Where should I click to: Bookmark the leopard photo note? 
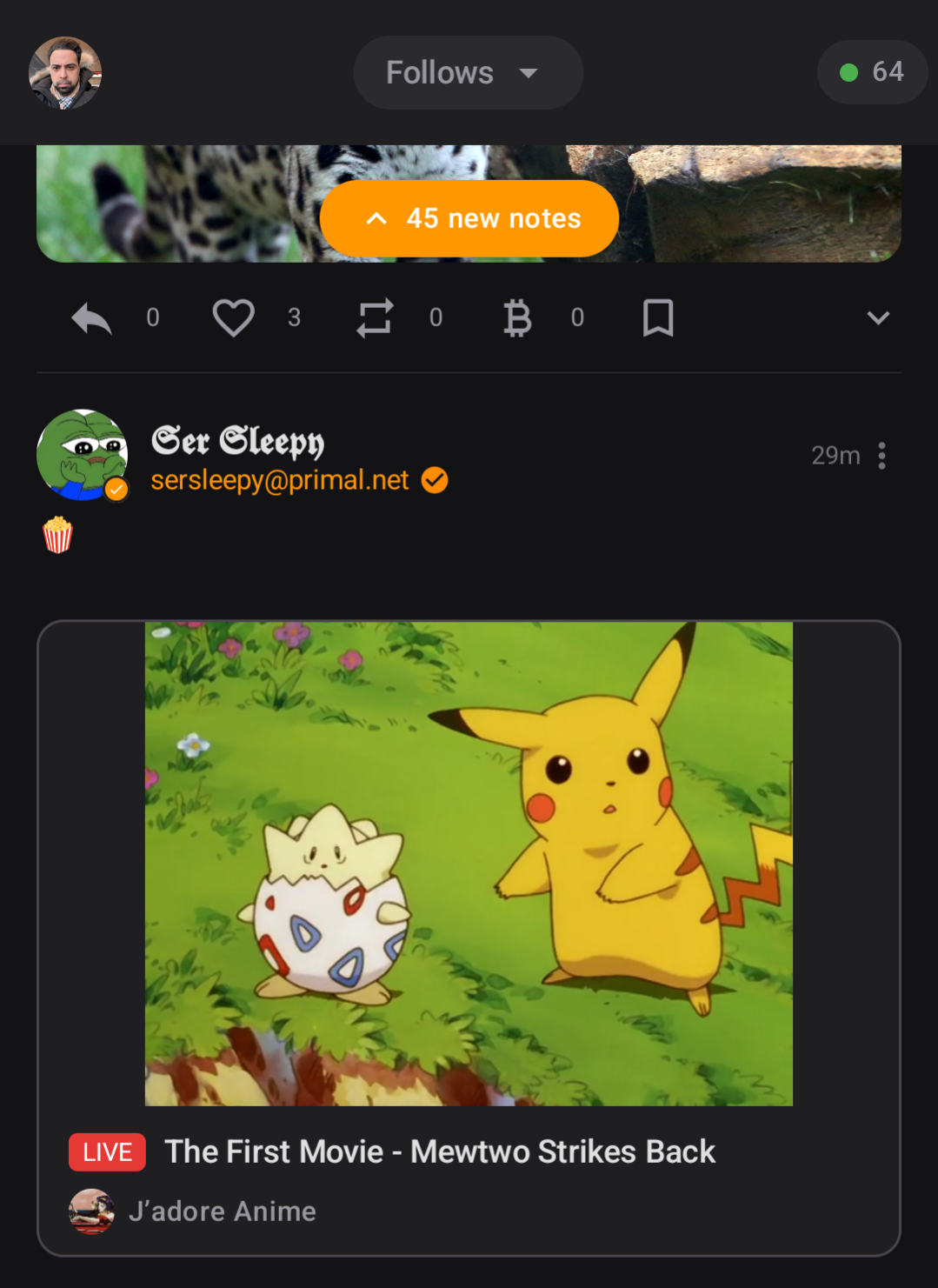658,318
